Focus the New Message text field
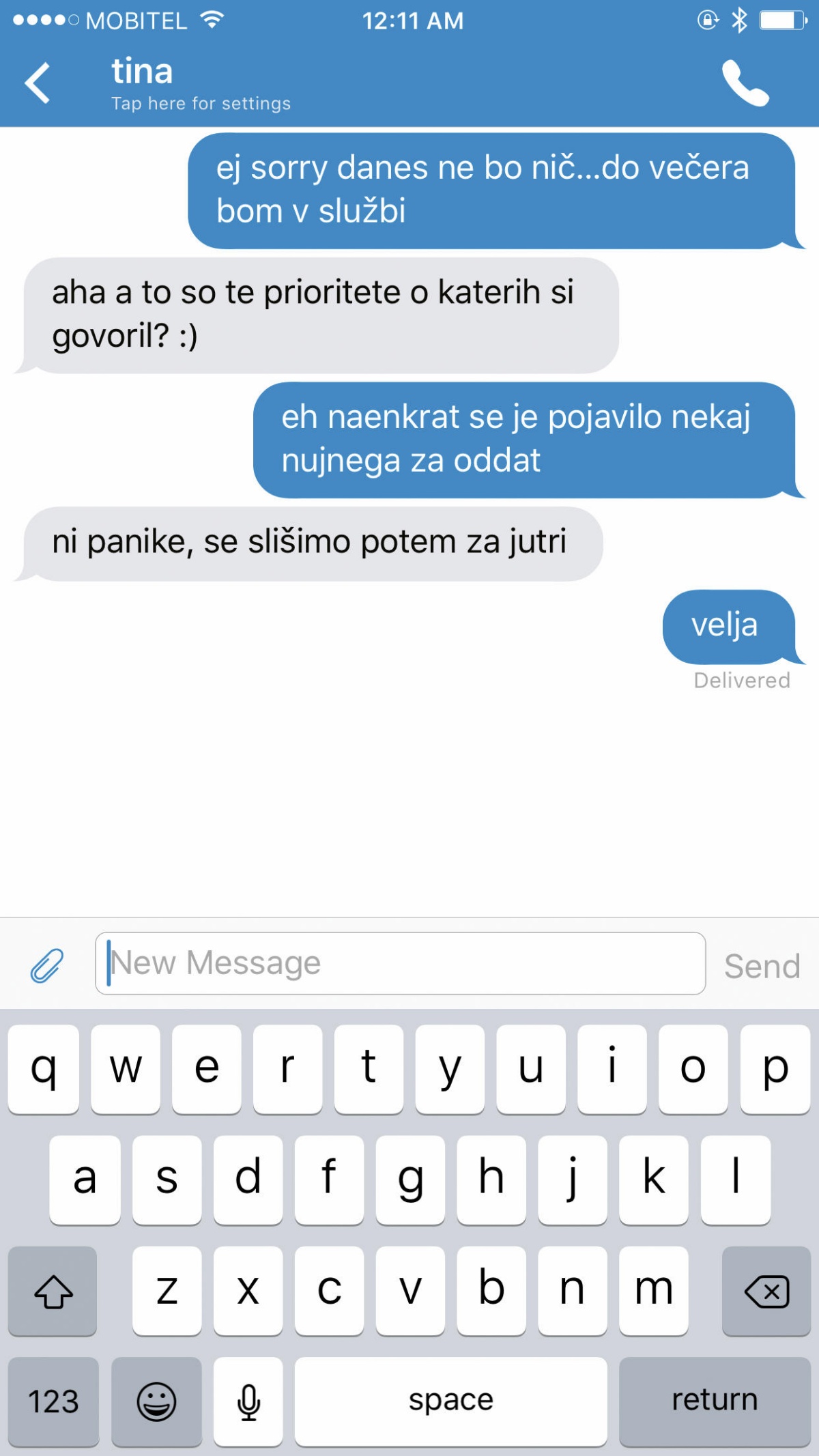The height and width of the screenshot is (1456, 819). pyautogui.click(x=400, y=964)
